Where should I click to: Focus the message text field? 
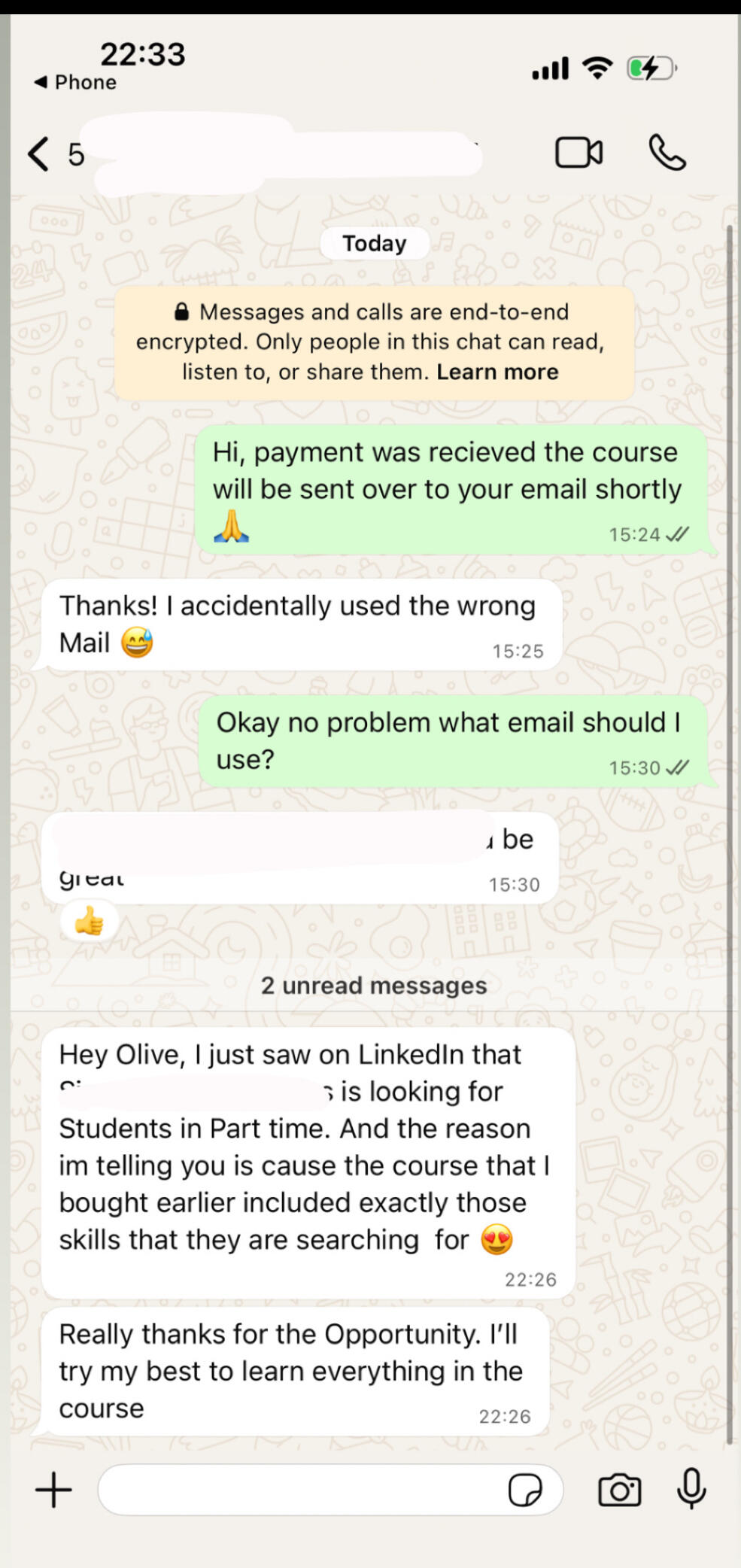click(x=301, y=1490)
